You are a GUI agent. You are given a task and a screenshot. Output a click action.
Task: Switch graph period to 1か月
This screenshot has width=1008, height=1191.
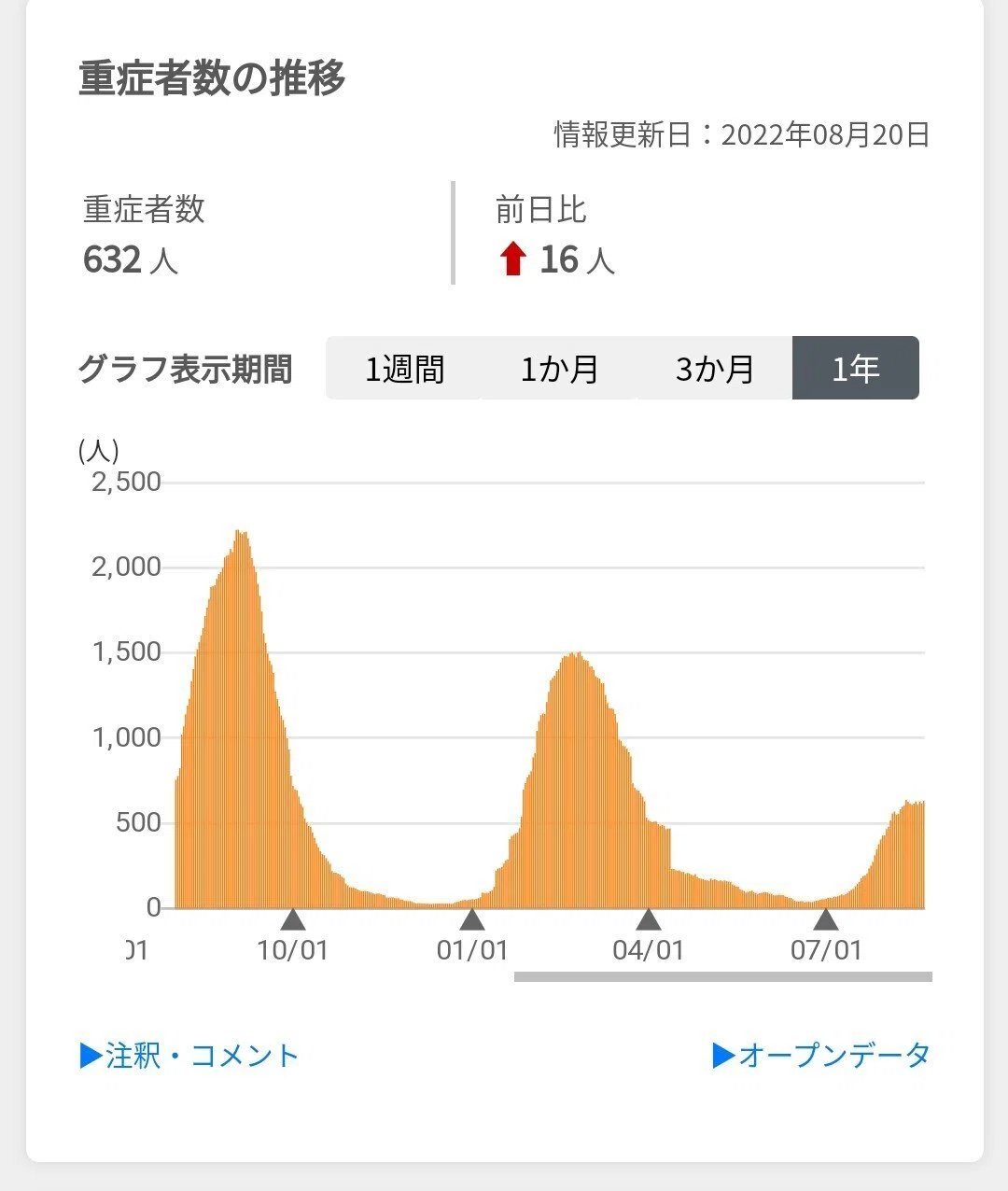(559, 369)
